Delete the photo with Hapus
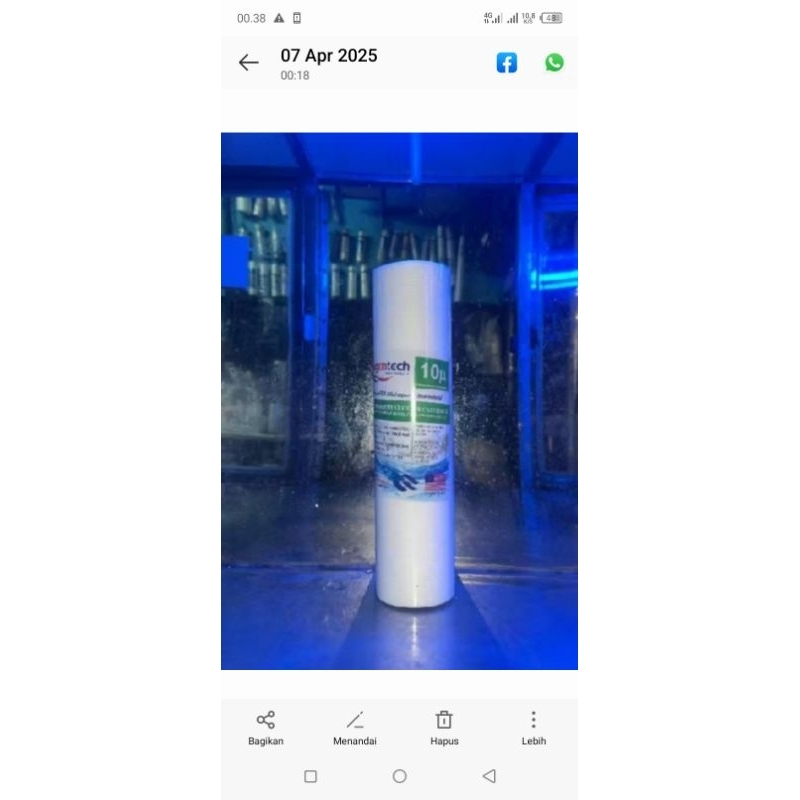This screenshot has height=800, width=800. click(444, 727)
